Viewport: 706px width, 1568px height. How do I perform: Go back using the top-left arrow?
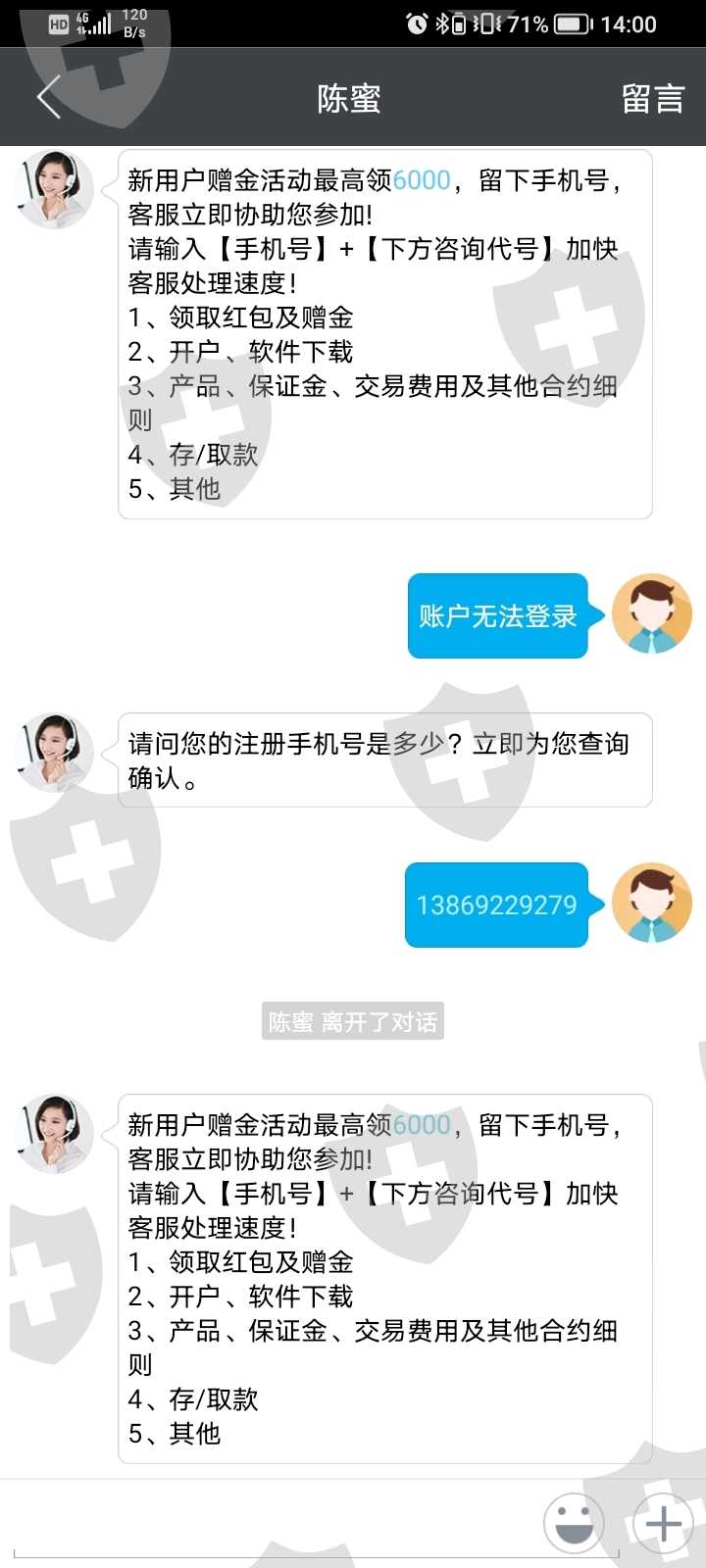coord(49,97)
